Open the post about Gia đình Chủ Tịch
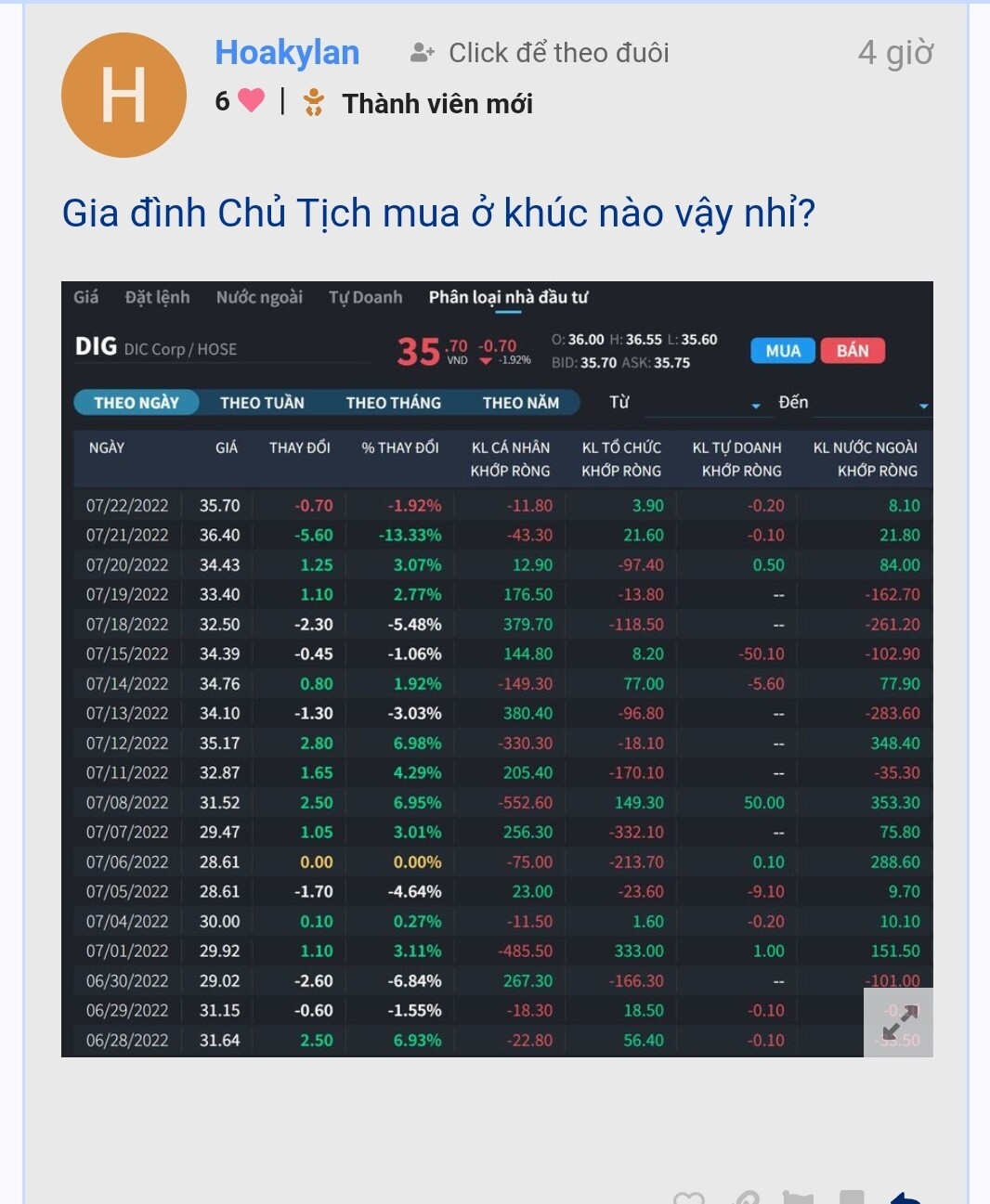Screen dimensions: 990x1204 438,214
